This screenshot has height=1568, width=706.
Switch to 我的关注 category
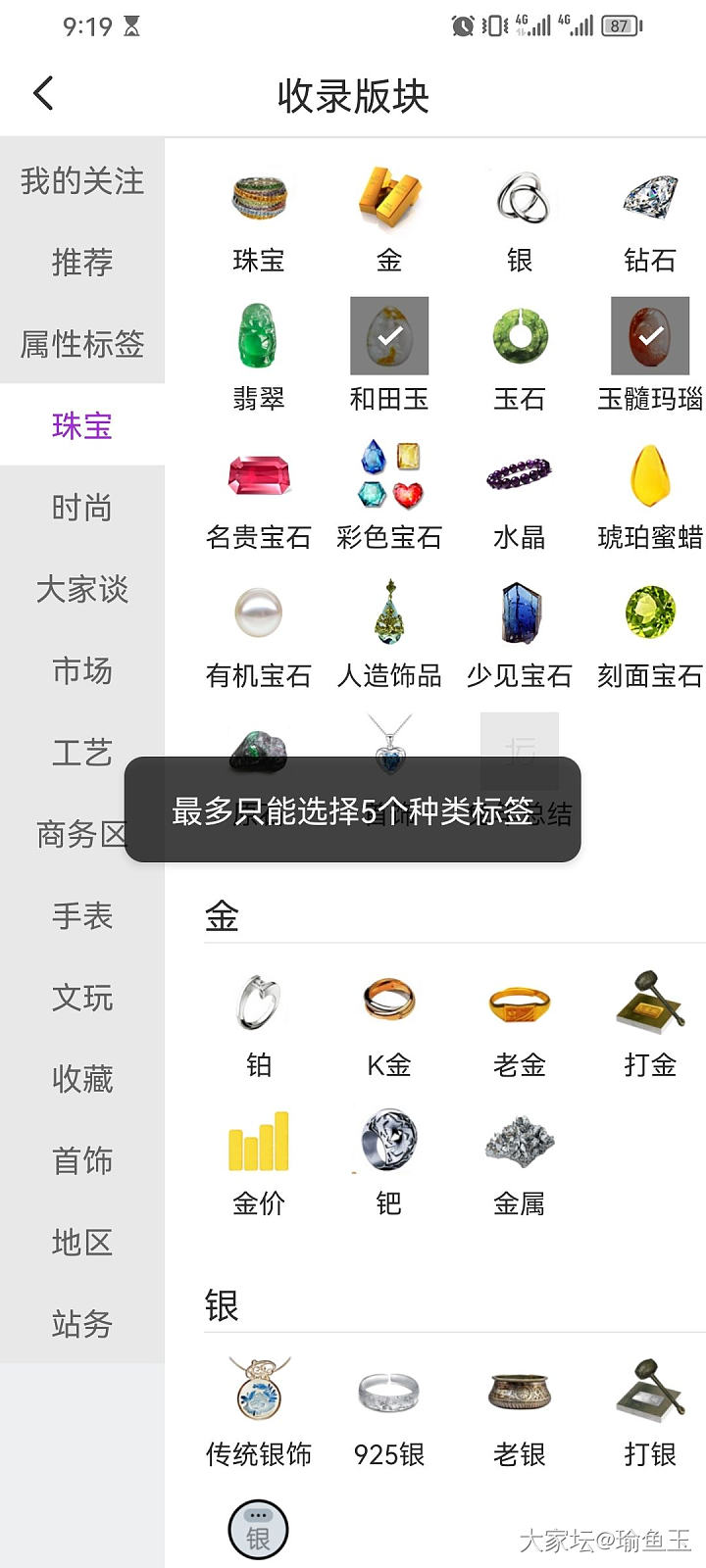pyautogui.click(x=82, y=181)
